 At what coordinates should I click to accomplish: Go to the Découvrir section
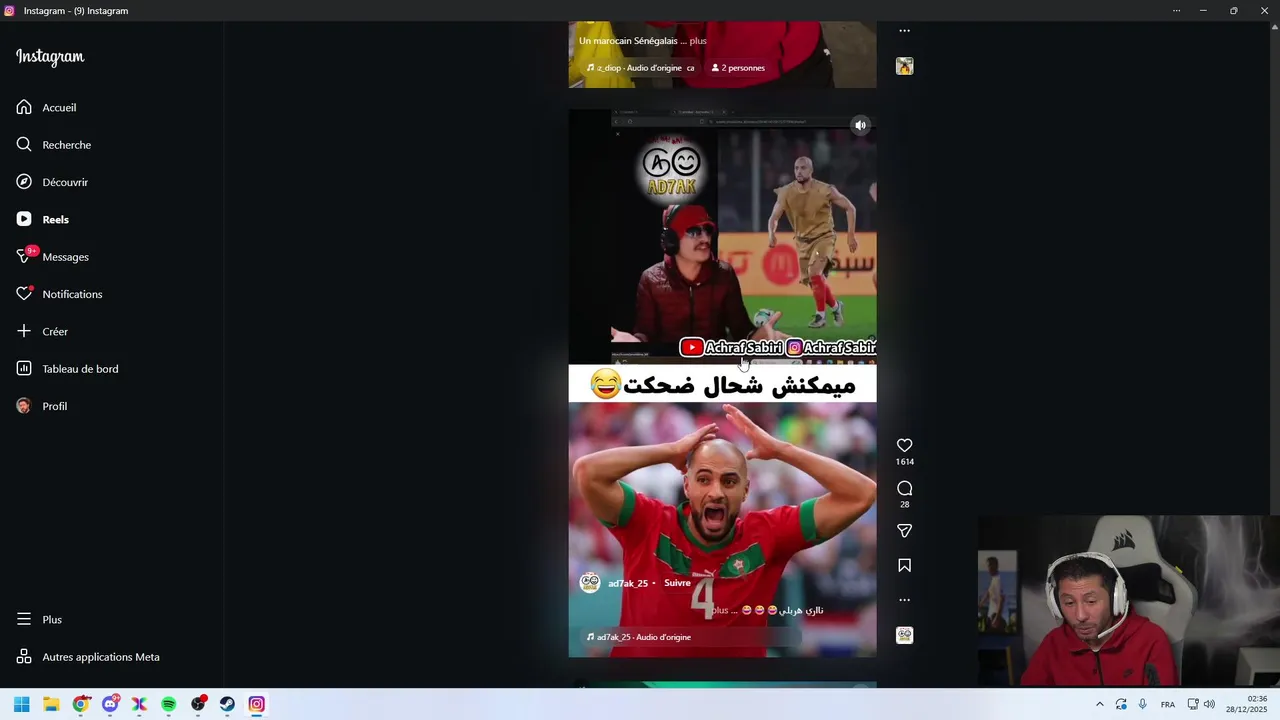pos(65,182)
